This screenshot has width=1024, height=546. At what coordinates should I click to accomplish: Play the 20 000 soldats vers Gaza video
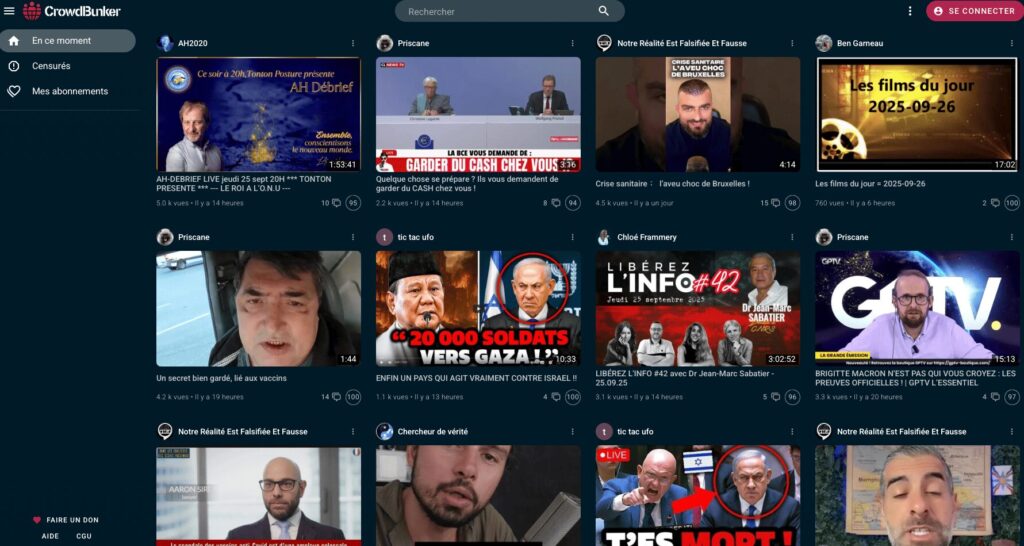[x=478, y=308]
